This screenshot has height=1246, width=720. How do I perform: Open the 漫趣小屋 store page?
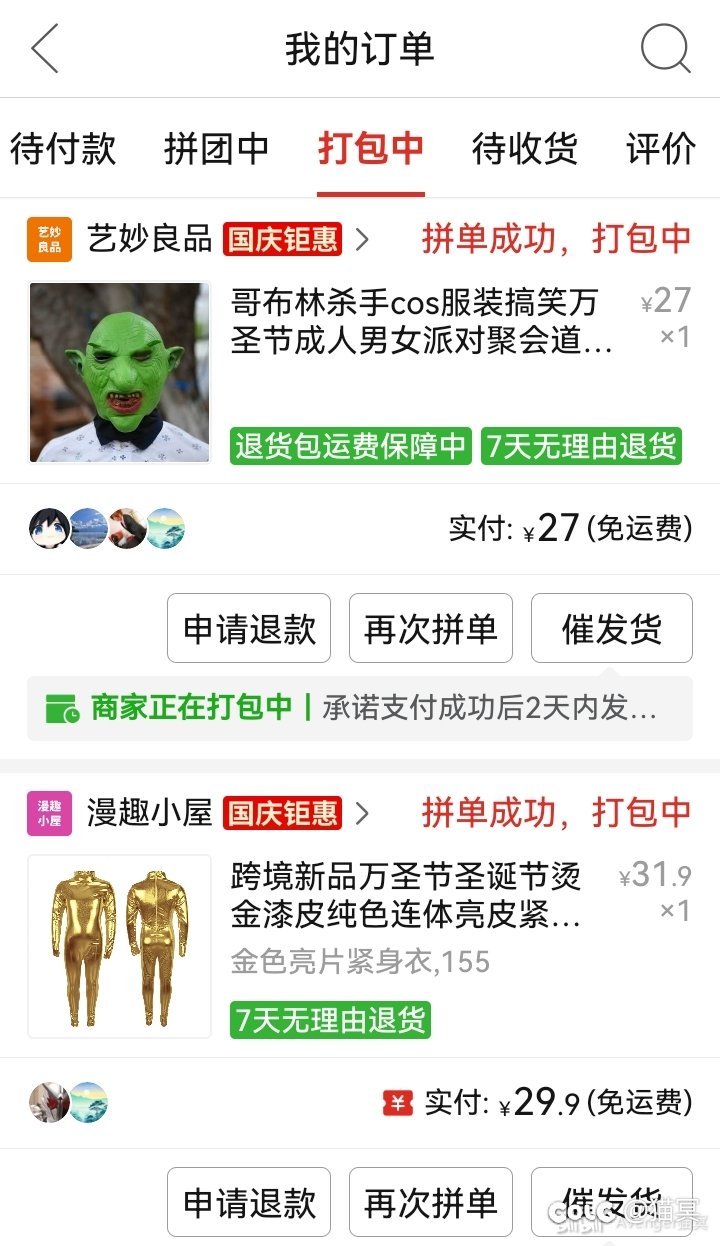[x=150, y=813]
